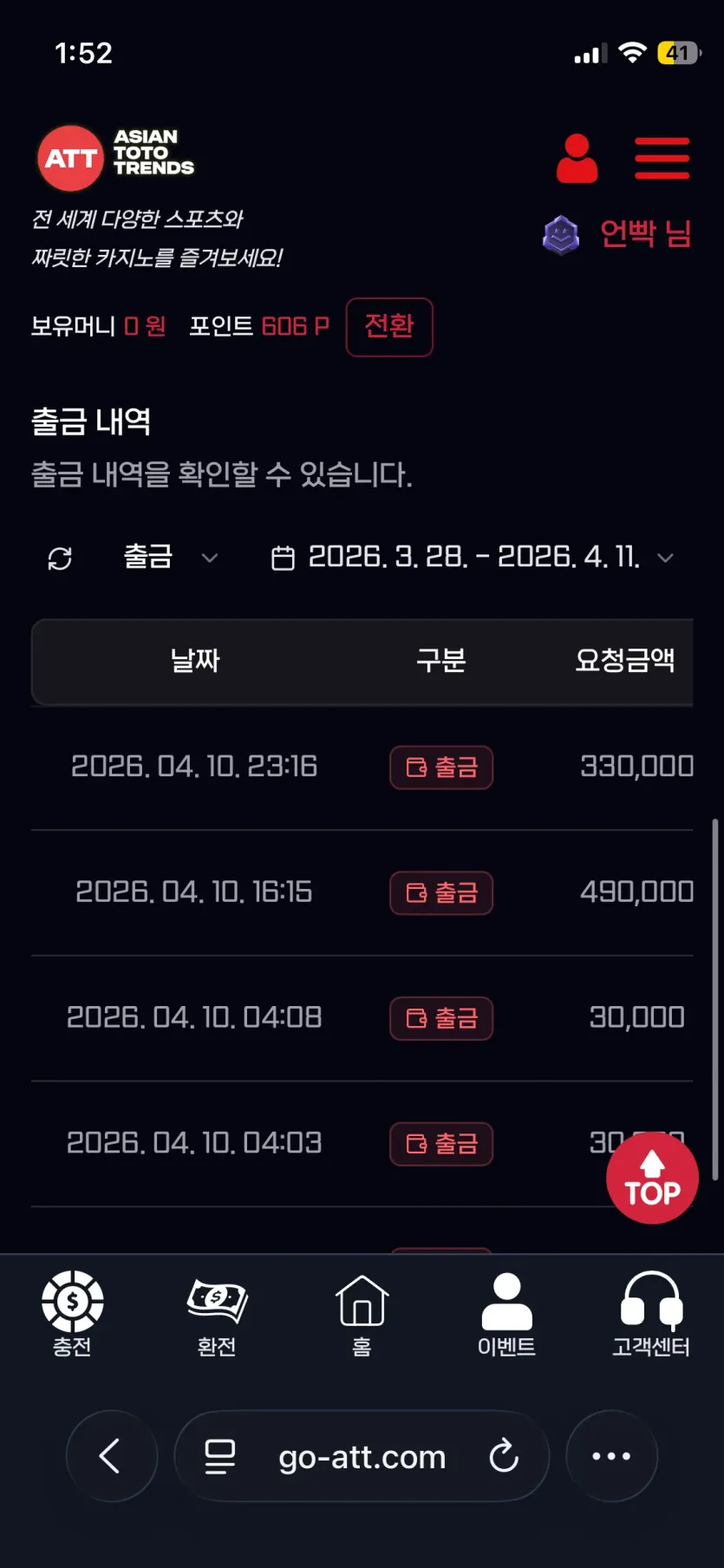Open the hamburger menu

coord(662,158)
